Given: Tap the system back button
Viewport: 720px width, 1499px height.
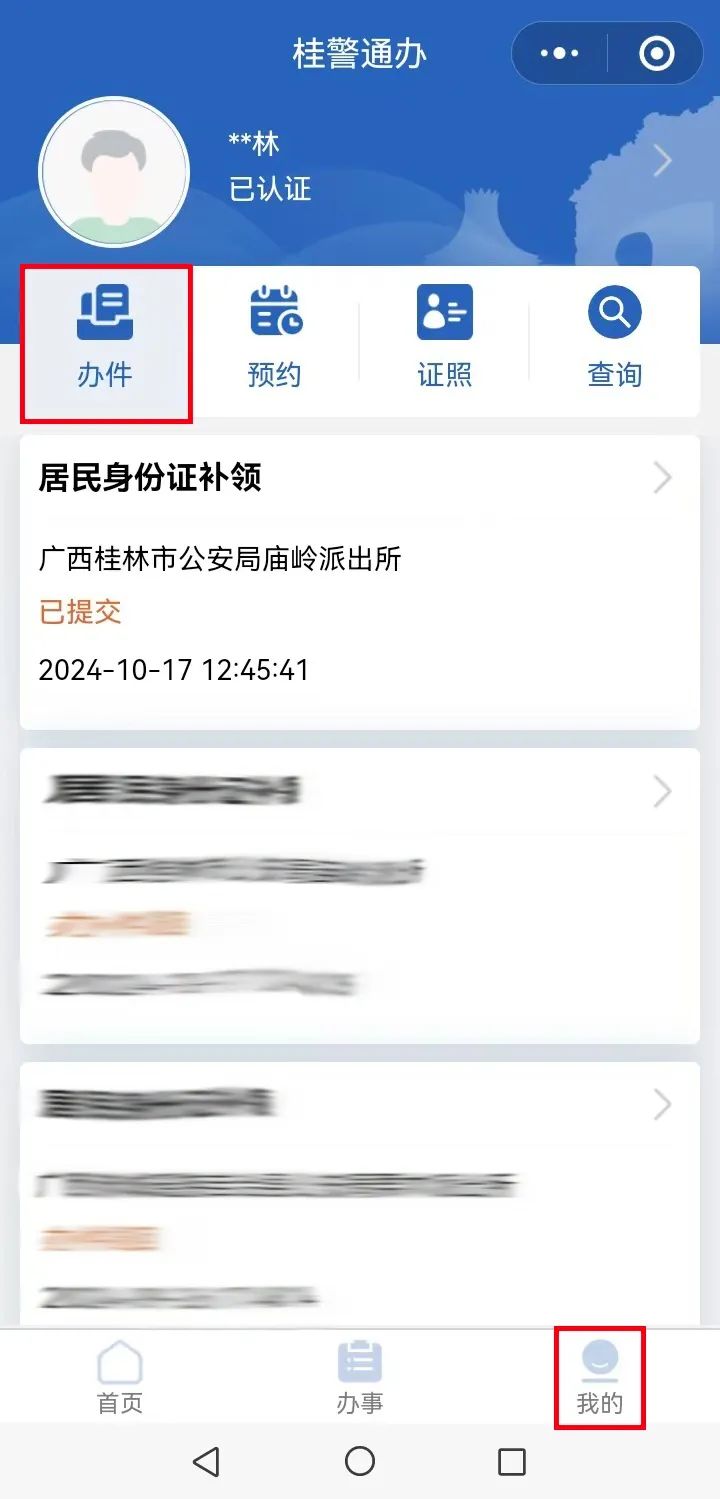Looking at the screenshot, I should tap(206, 1462).
